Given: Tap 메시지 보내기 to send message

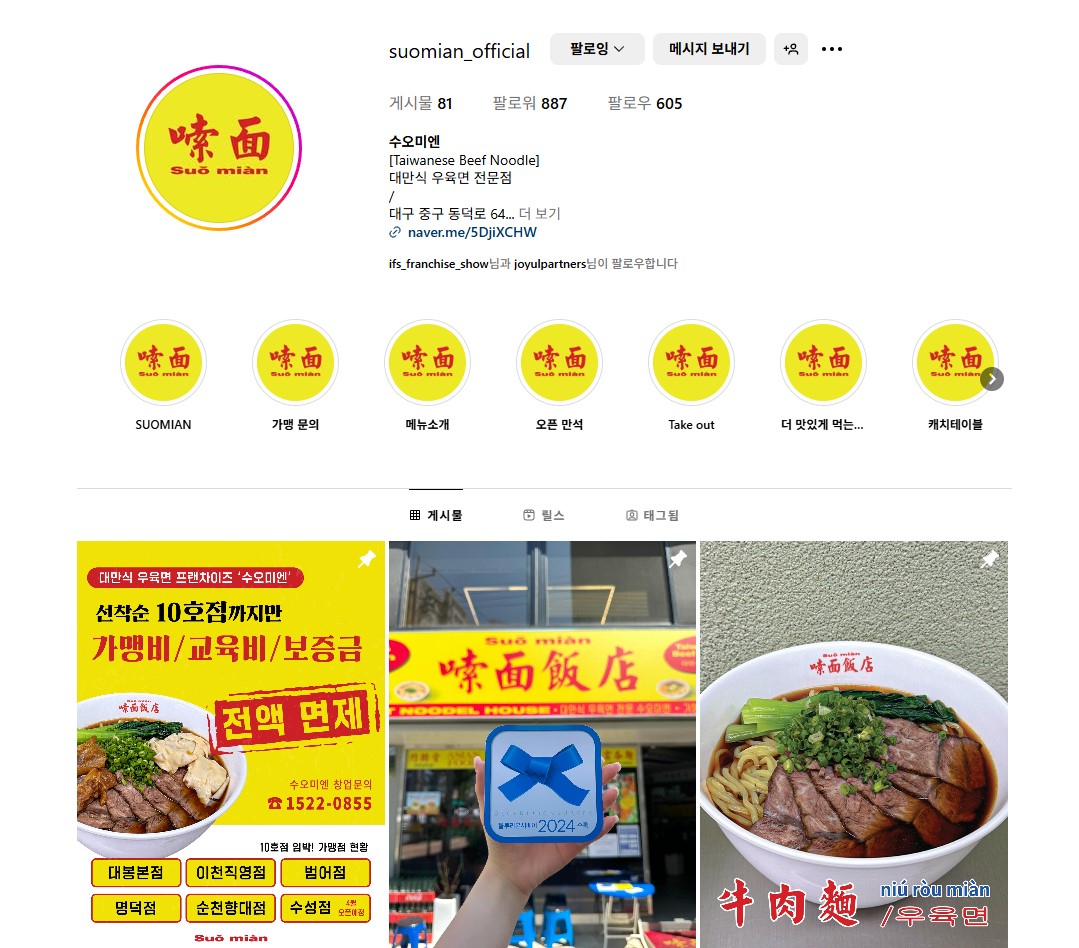Looking at the screenshot, I should (708, 49).
